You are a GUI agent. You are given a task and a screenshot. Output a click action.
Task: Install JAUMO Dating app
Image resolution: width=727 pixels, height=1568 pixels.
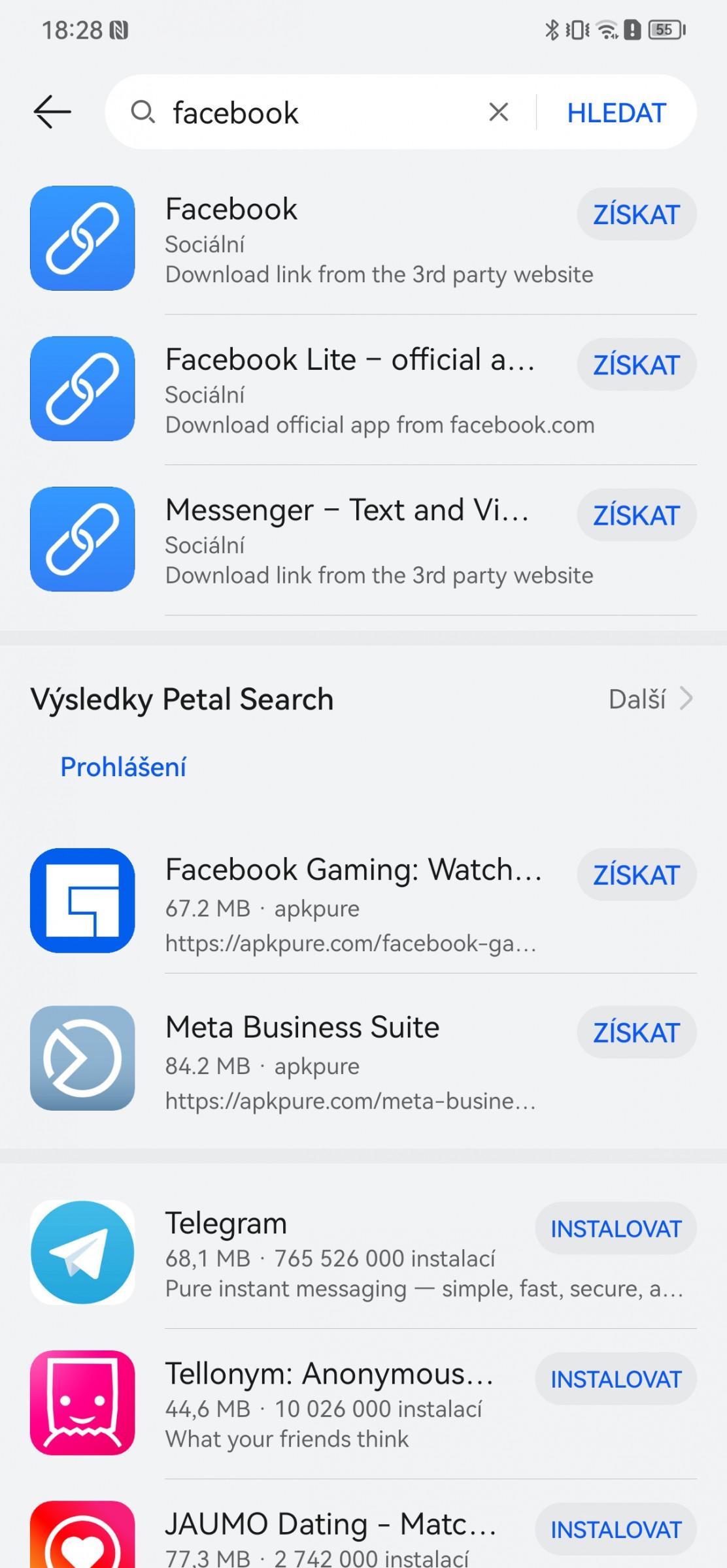tap(616, 1529)
